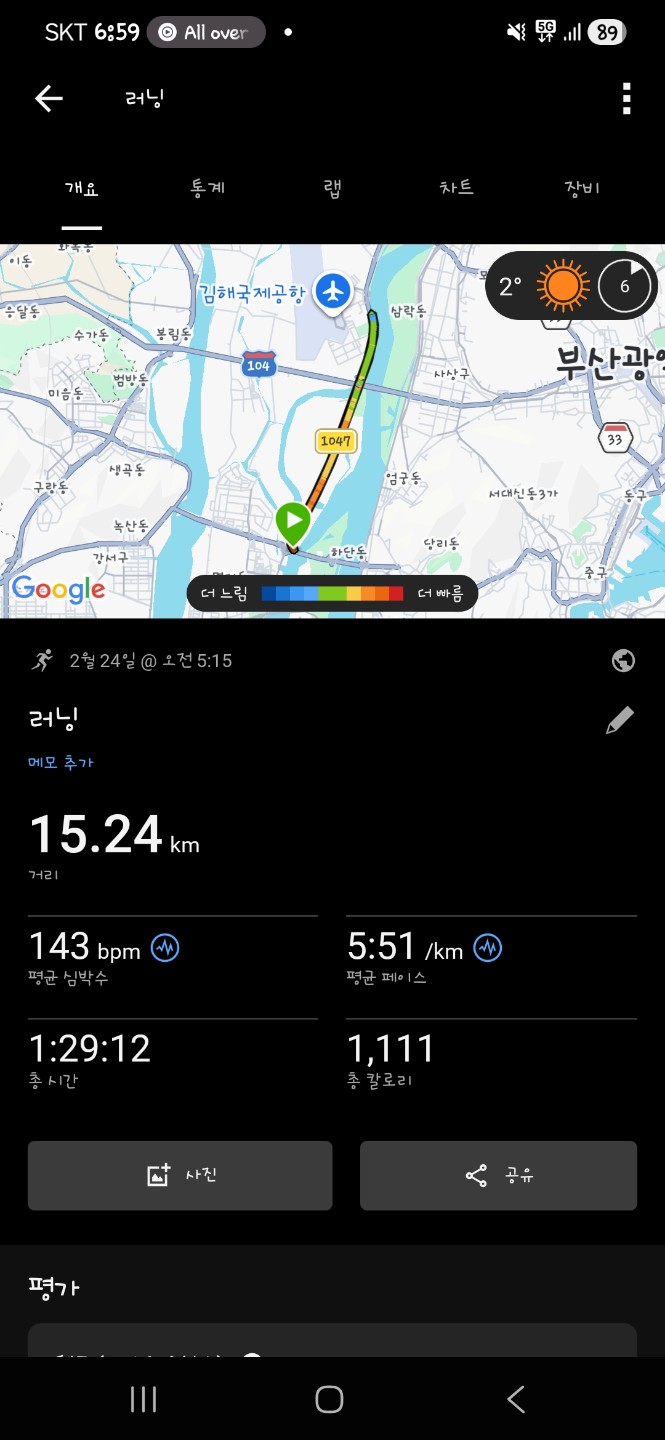Screen dimensions: 665x1440
Task: Open pace details beside 5:51 /km
Action: coord(488,947)
